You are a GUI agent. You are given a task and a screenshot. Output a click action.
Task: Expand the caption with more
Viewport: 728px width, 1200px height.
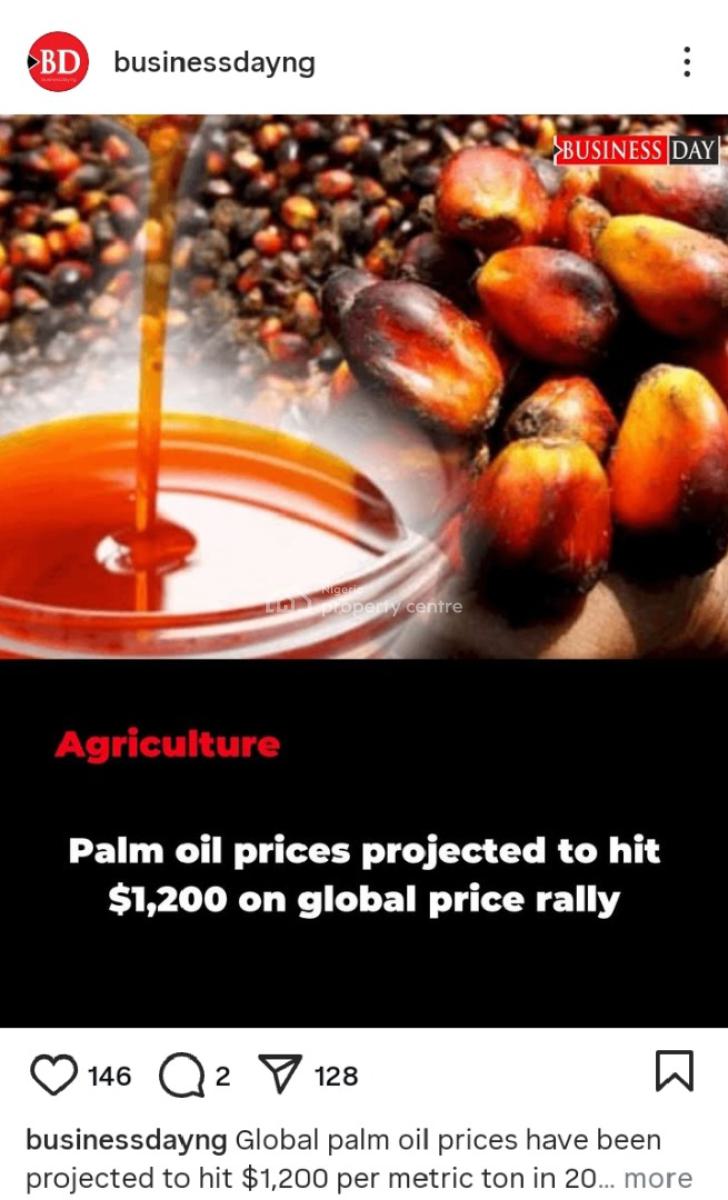coord(657,1179)
